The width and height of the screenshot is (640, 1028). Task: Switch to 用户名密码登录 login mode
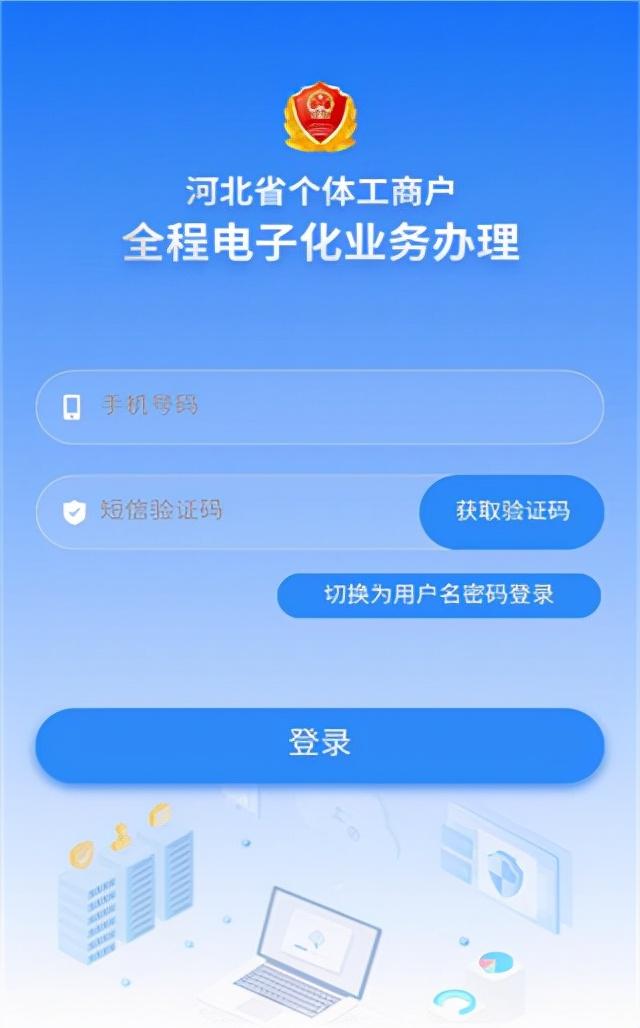click(x=439, y=595)
